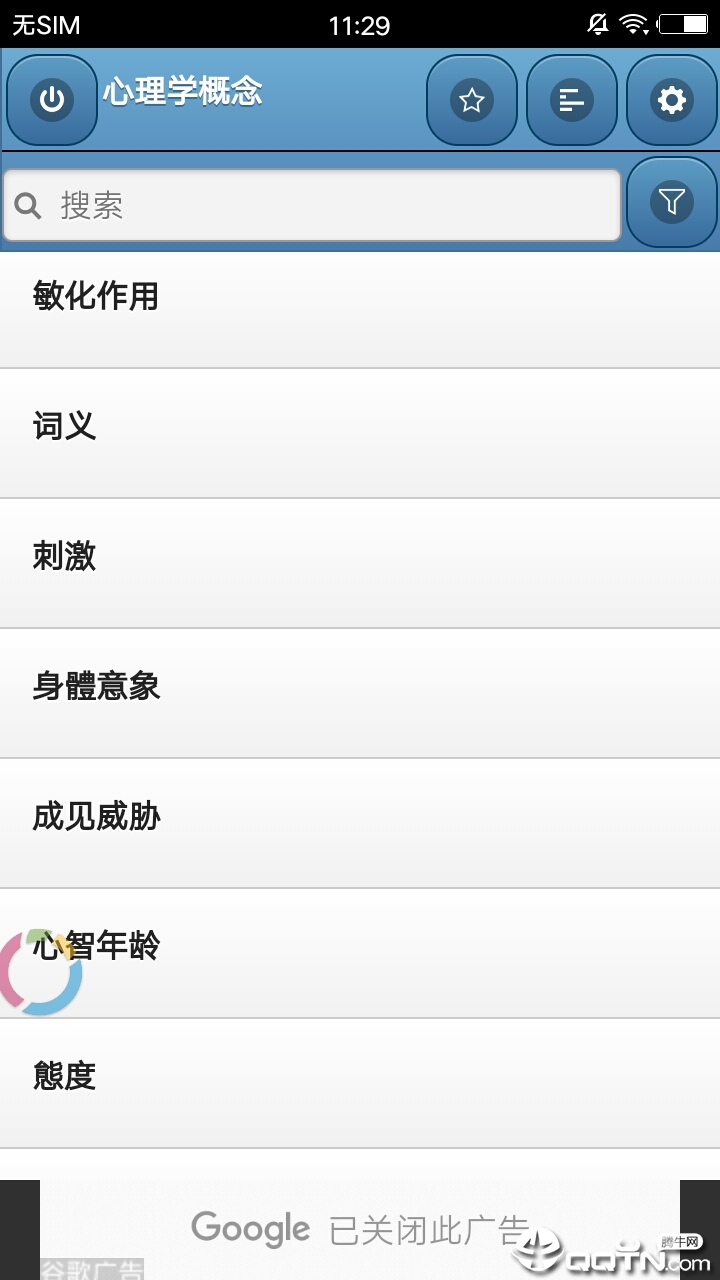Open the filter funnel button
The height and width of the screenshot is (1280, 720).
(x=672, y=203)
